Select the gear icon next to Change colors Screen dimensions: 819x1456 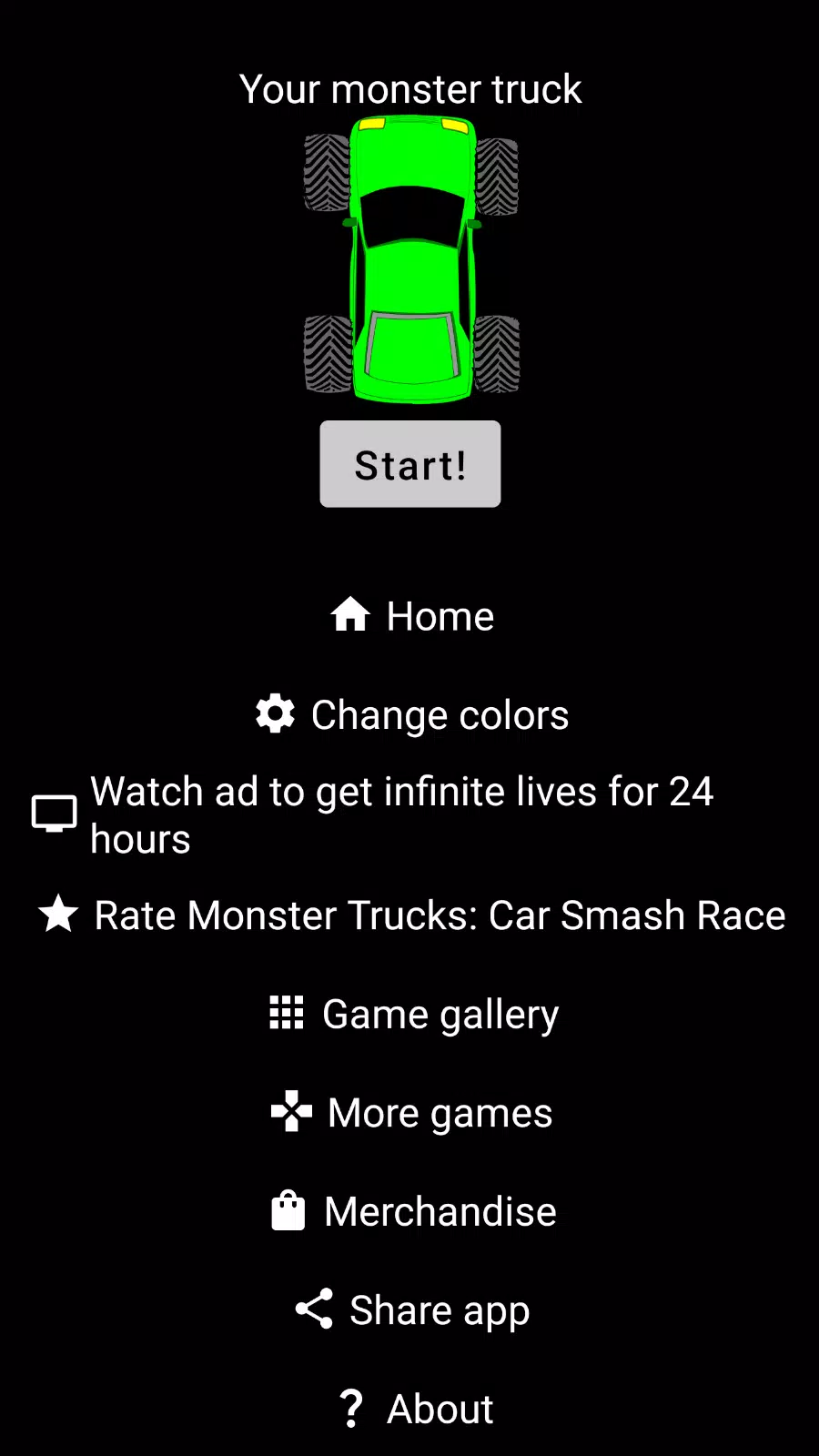[275, 714]
